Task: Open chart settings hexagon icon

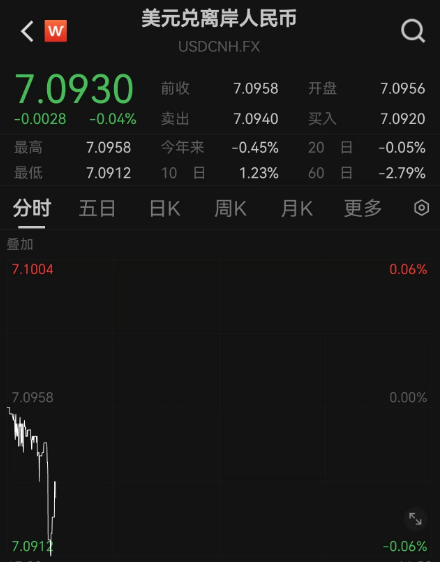Action: [x=421, y=208]
